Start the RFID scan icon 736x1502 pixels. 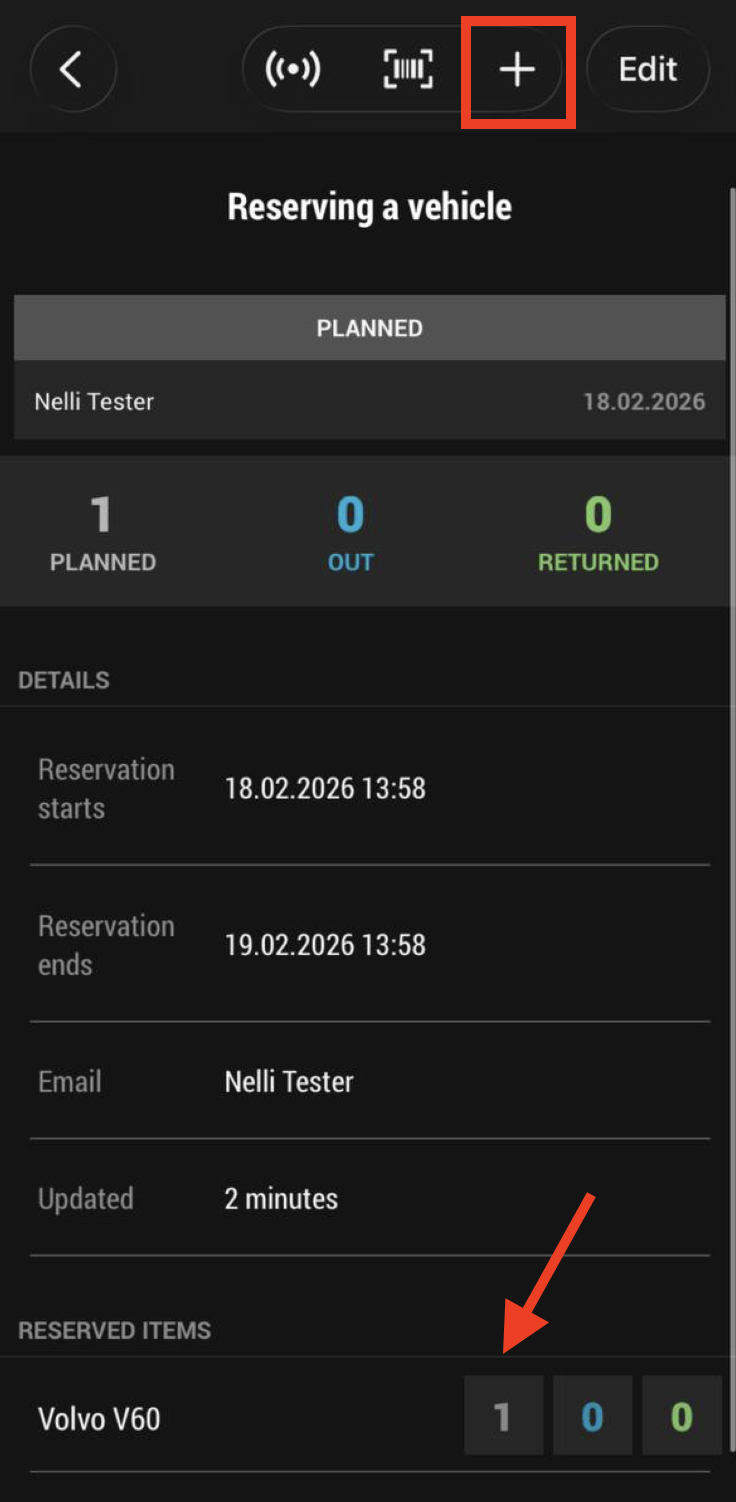[293, 70]
